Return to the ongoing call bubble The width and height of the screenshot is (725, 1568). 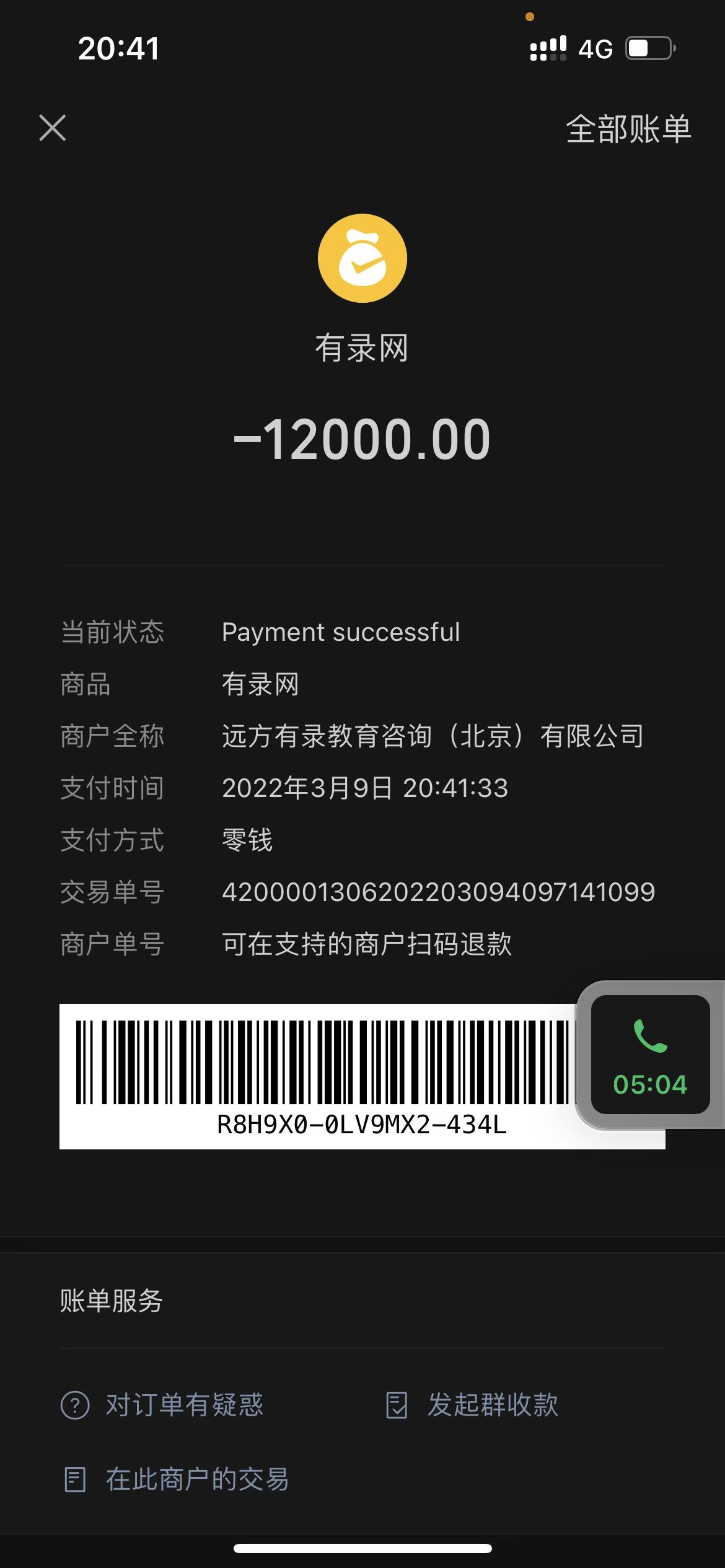pyautogui.click(x=650, y=1055)
